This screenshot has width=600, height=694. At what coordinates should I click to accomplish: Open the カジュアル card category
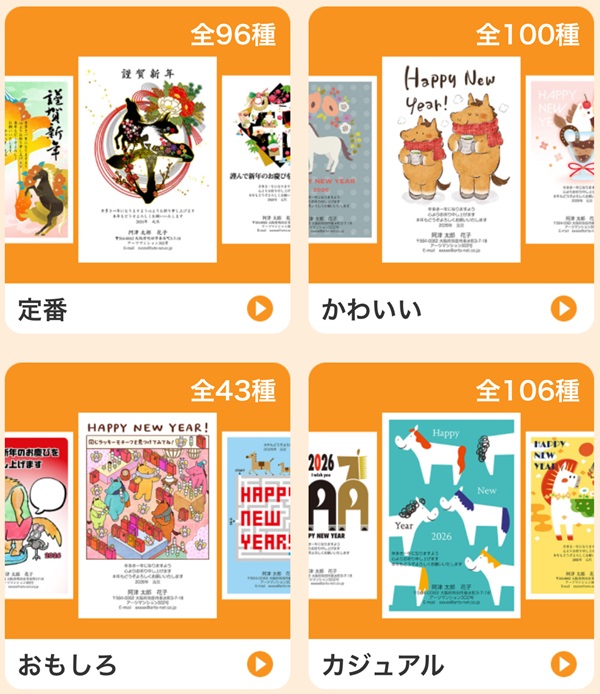(383, 663)
